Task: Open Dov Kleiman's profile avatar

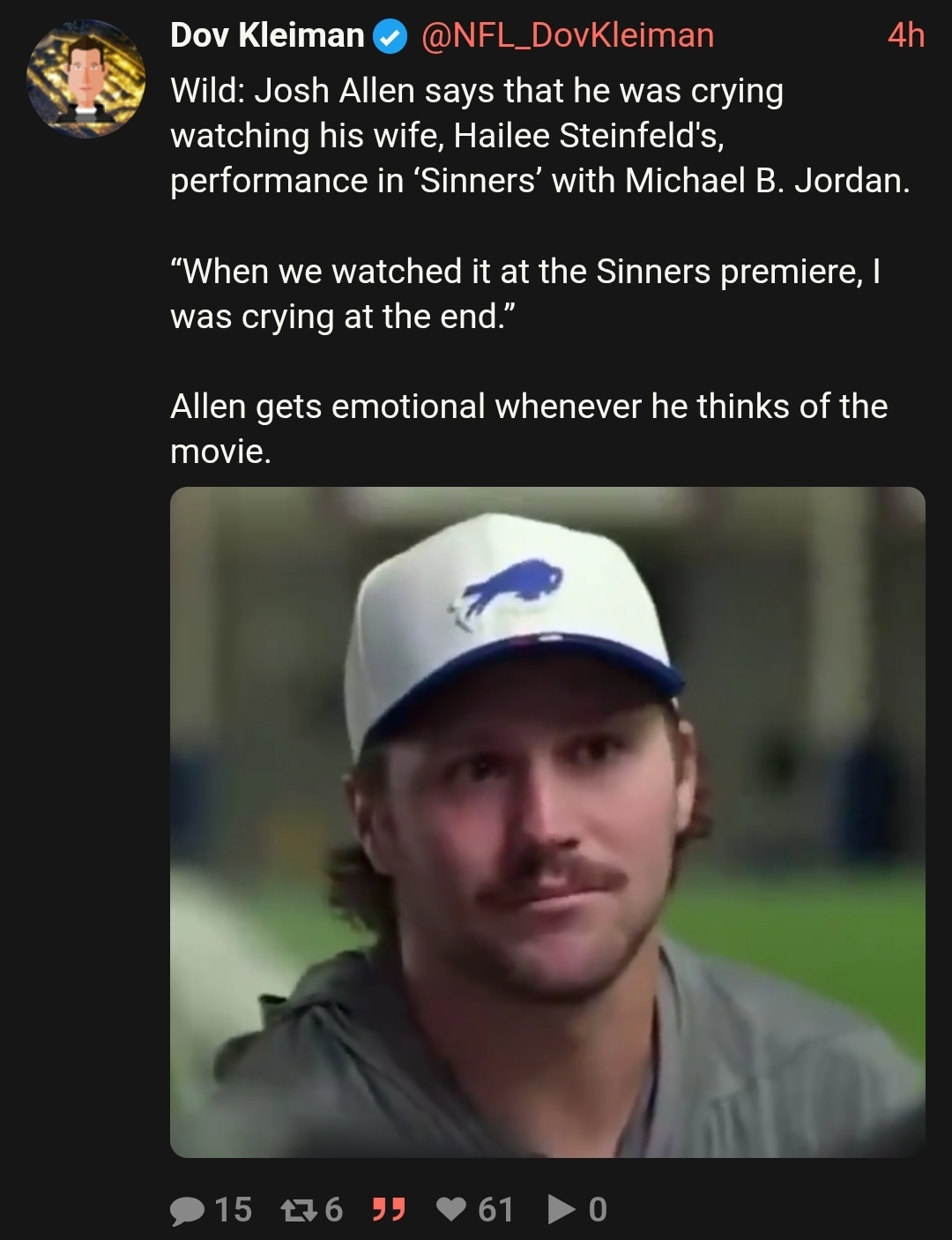Action: point(86,79)
